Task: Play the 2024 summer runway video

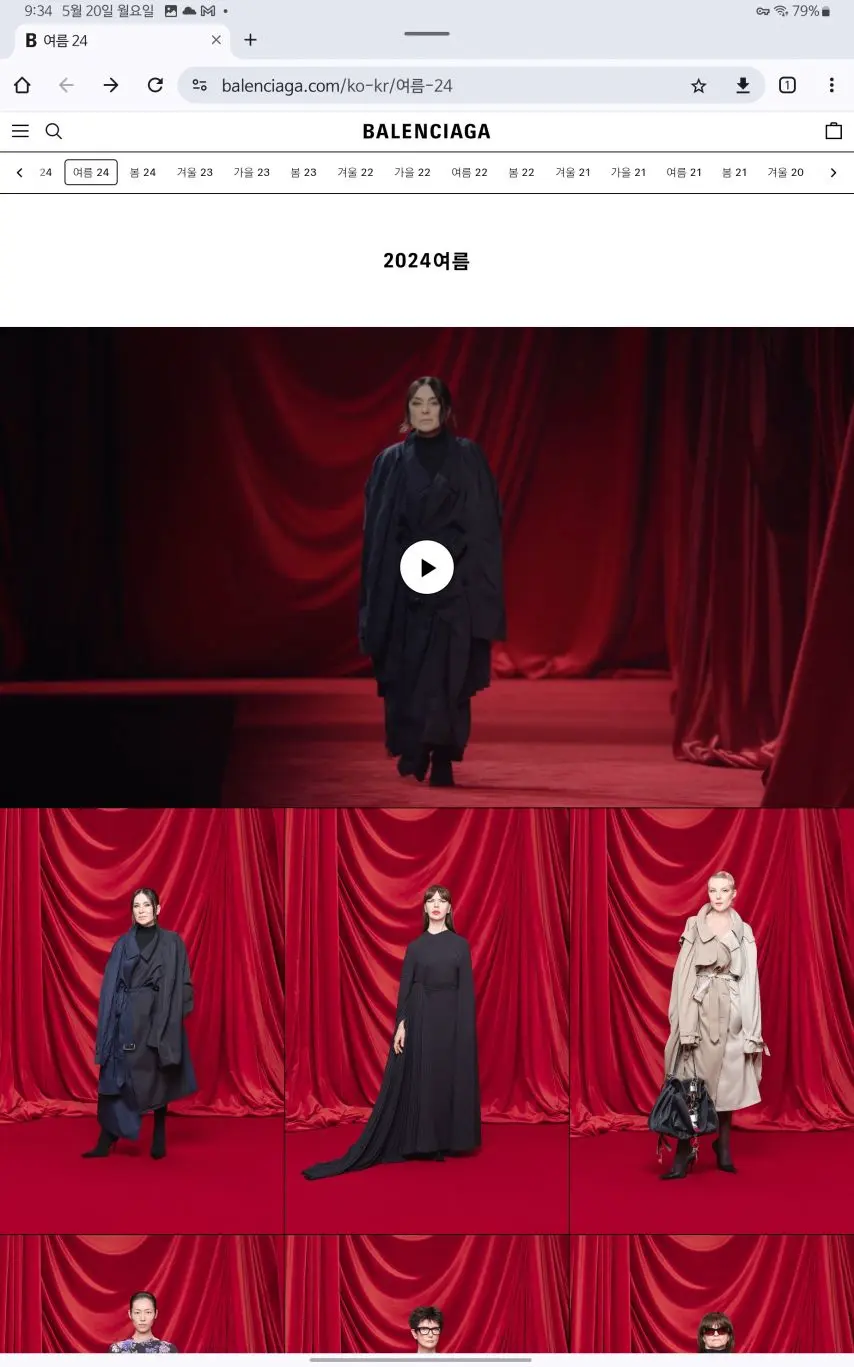Action: point(427,567)
